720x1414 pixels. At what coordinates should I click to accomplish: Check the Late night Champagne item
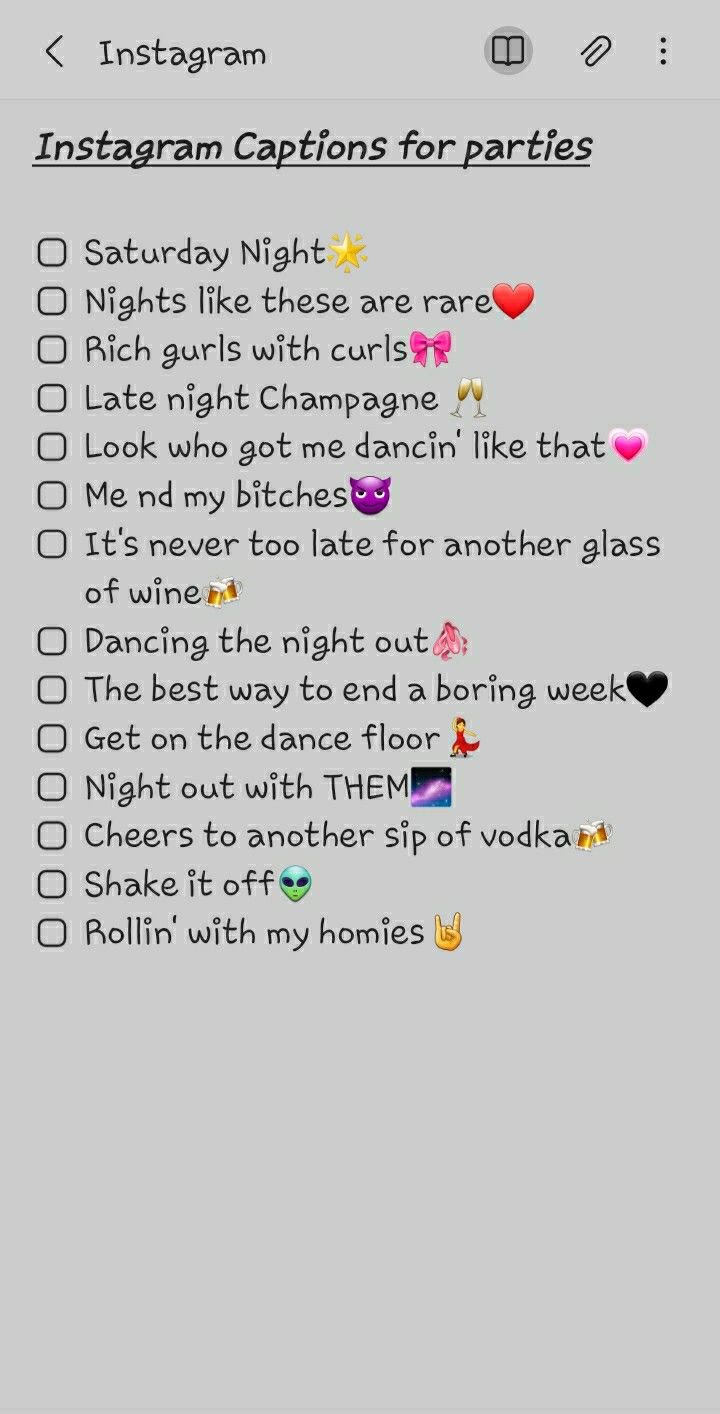52,398
